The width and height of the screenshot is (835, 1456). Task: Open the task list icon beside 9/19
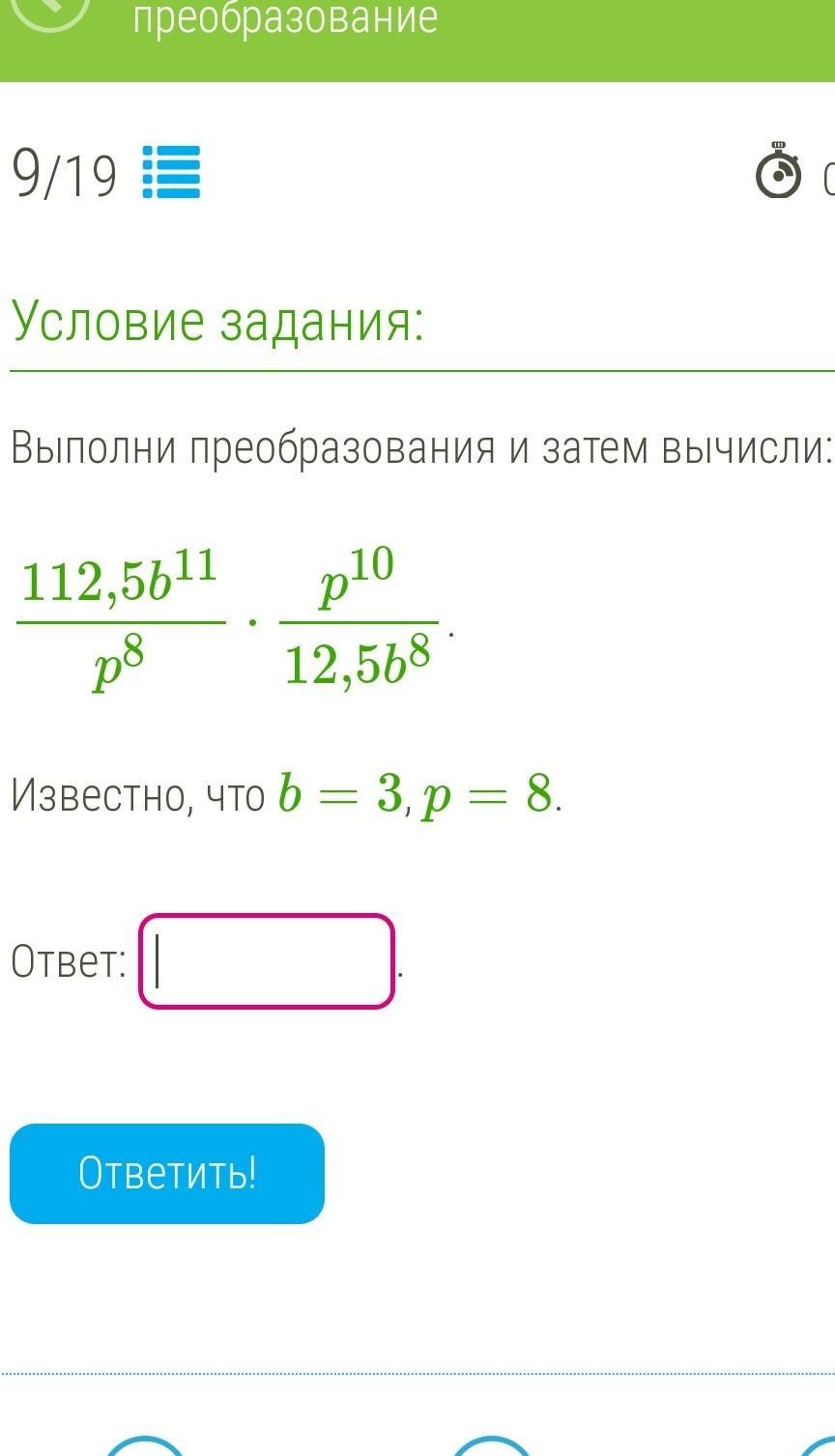tap(171, 172)
